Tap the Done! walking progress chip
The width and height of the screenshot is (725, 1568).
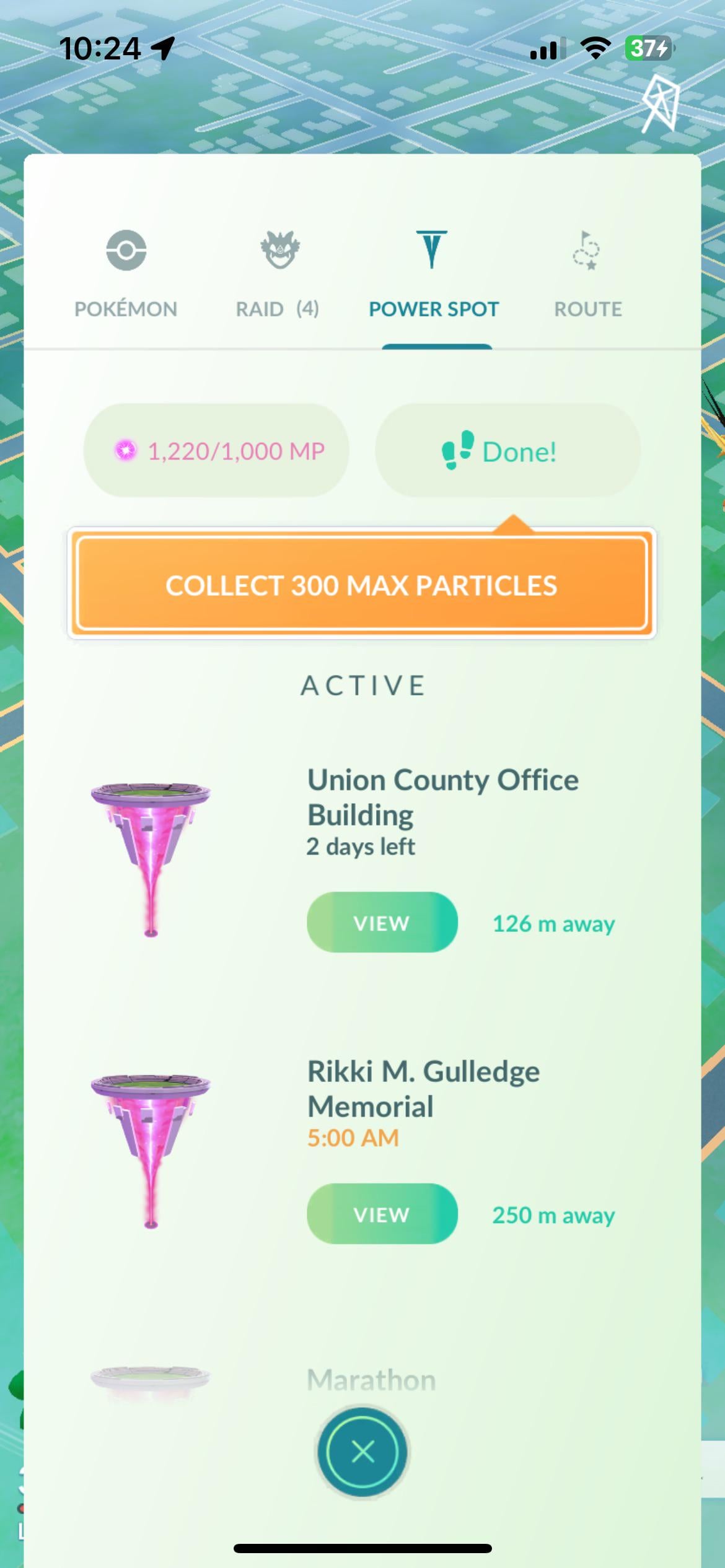507,451
